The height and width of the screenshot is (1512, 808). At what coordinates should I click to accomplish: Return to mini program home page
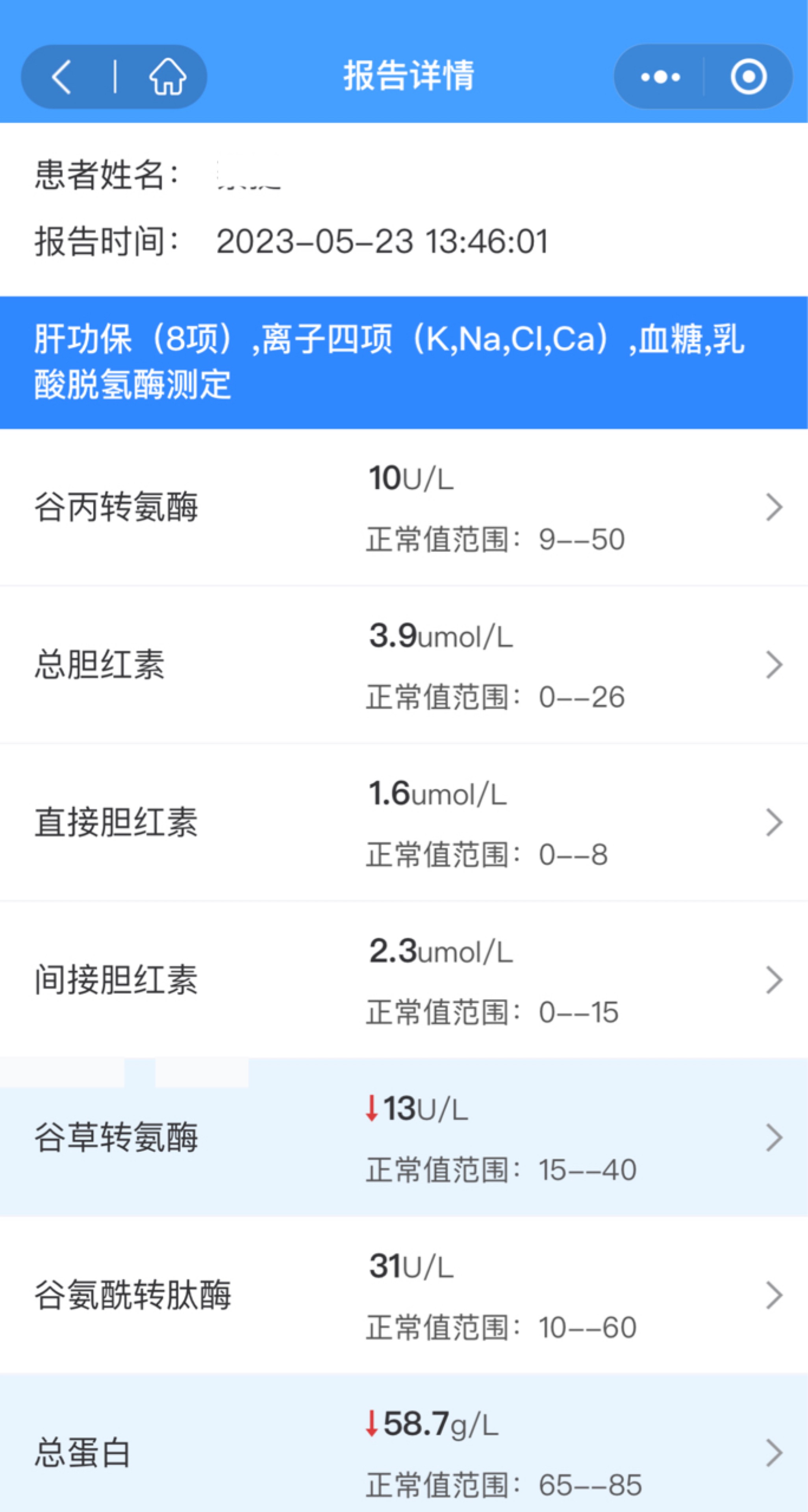(x=167, y=77)
